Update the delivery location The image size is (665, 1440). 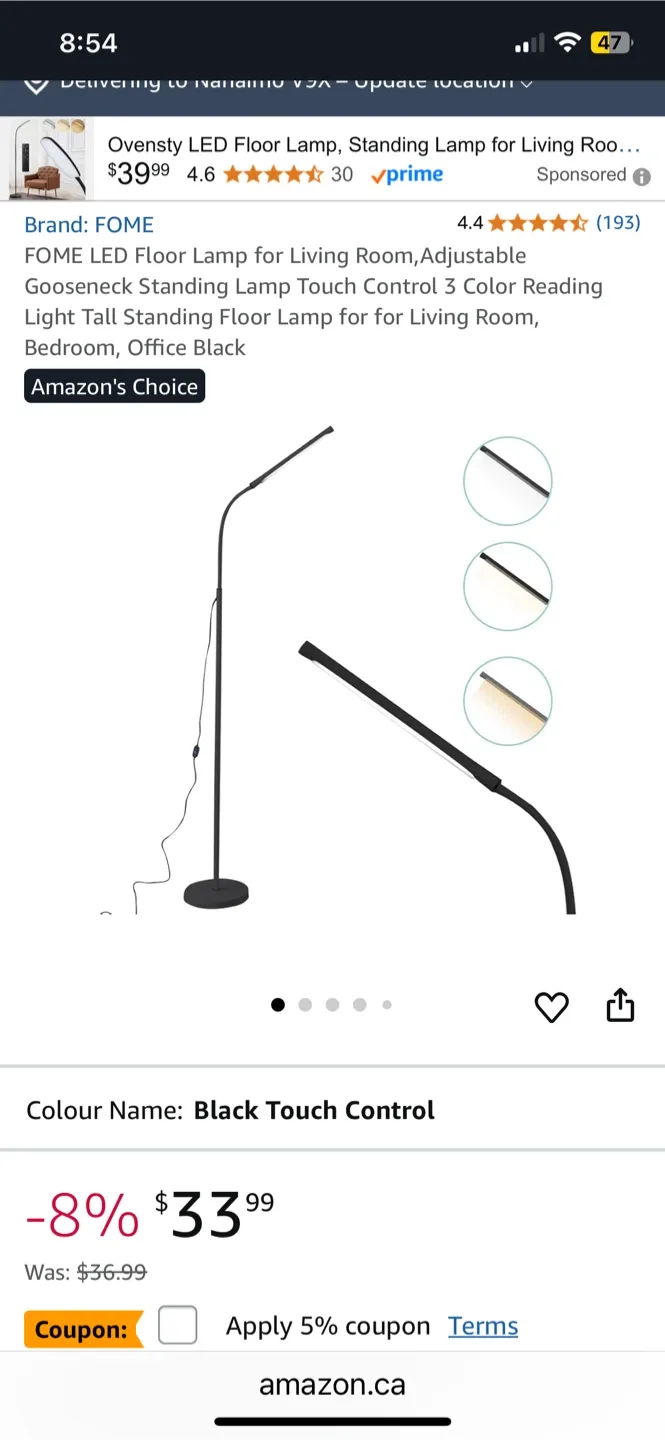(x=290, y=82)
